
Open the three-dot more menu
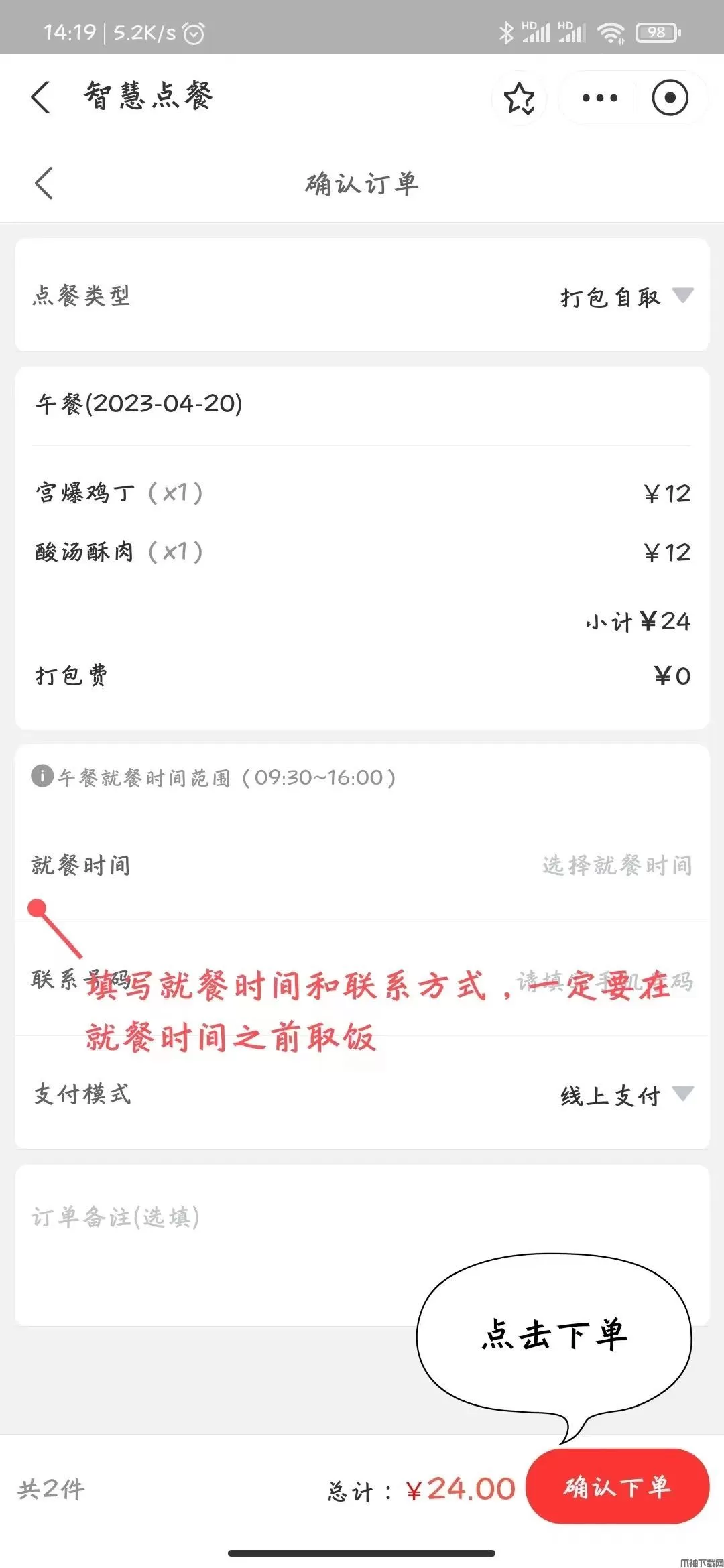599,99
